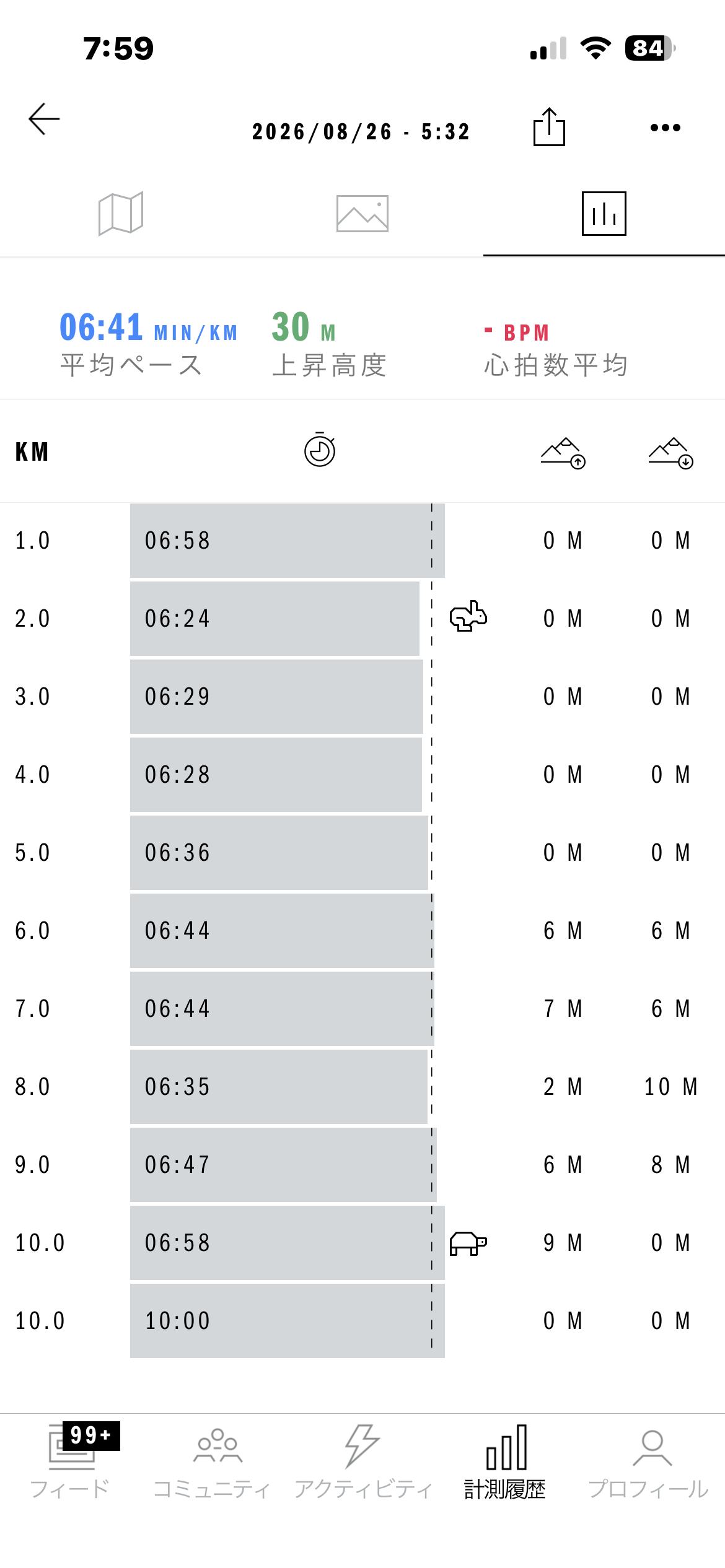Switch to the photo tab
This screenshot has height=1568, width=725.
(x=362, y=214)
